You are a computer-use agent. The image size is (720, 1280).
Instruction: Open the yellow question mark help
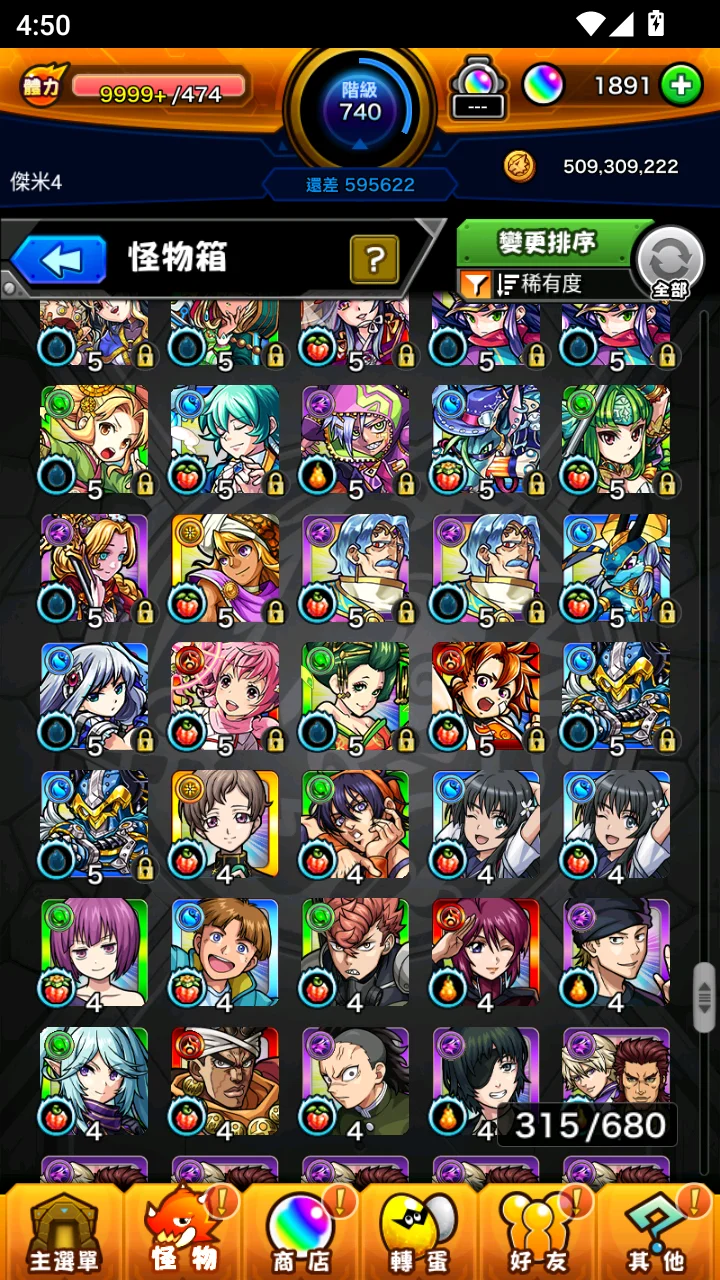[375, 261]
